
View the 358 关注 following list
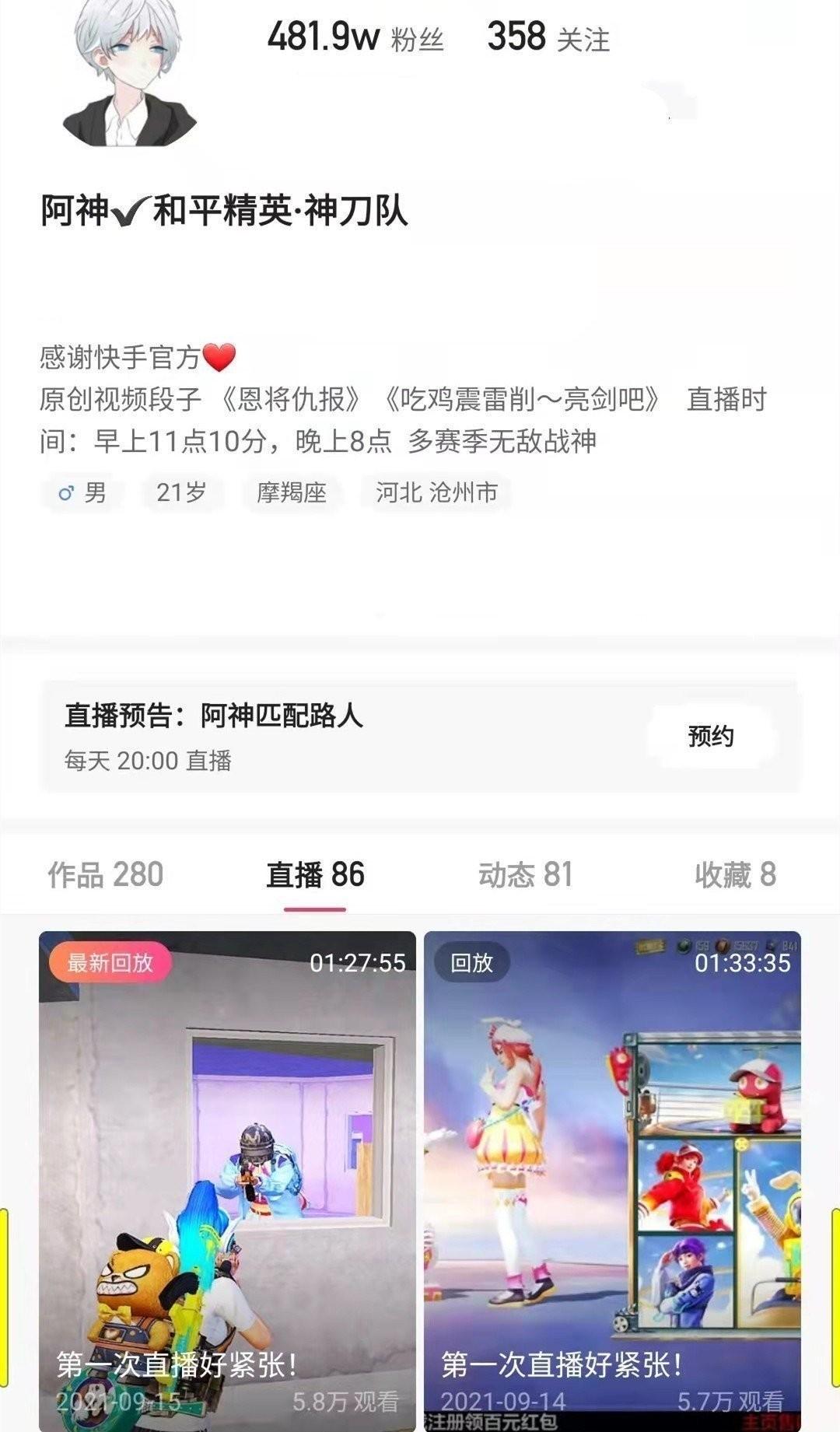pos(548,37)
